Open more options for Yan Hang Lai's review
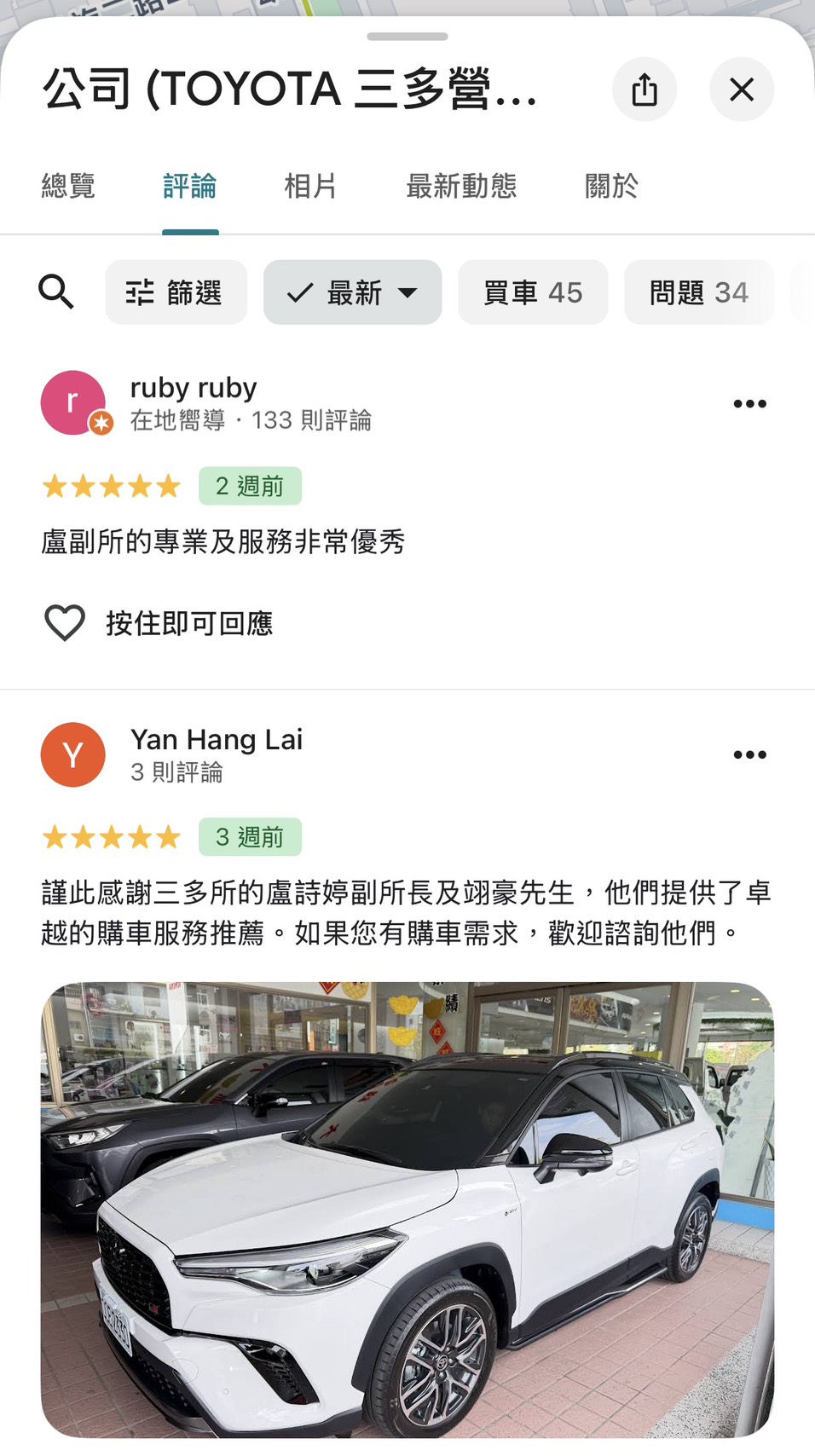 click(x=749, y=754)
